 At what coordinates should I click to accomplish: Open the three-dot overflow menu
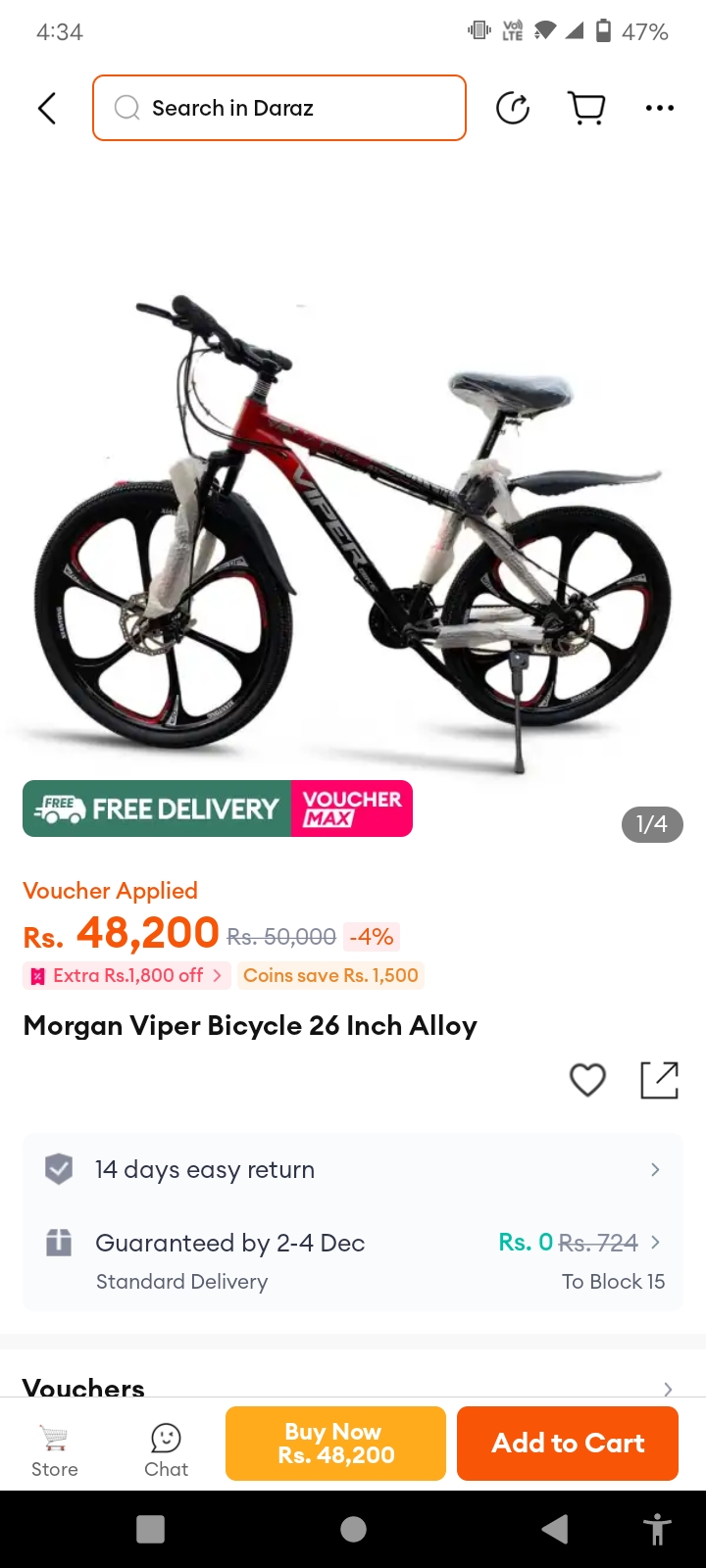(659, 108)
